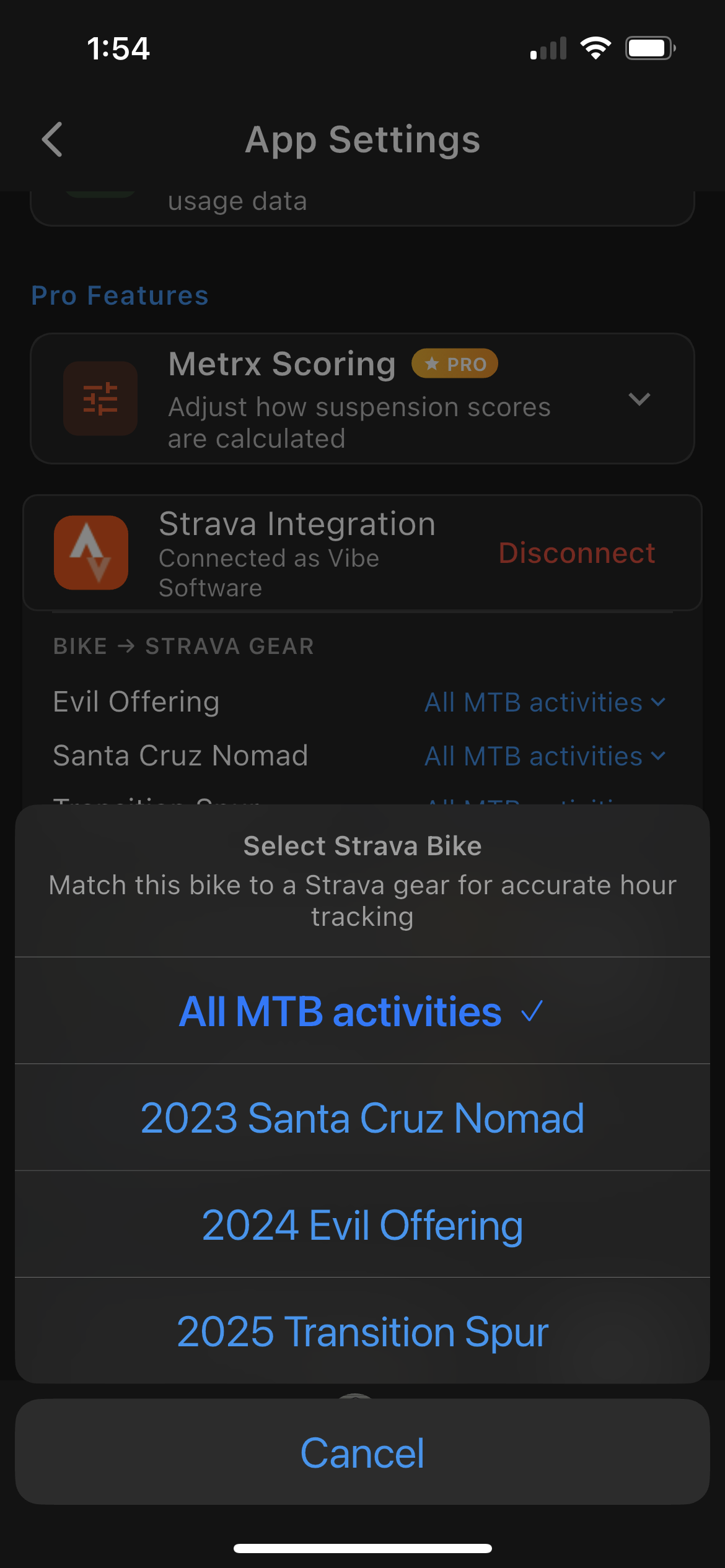Tap the Select Strava Bike sheet title
The height and width of the screenshot is (1568, 725).
pos(362,845)
